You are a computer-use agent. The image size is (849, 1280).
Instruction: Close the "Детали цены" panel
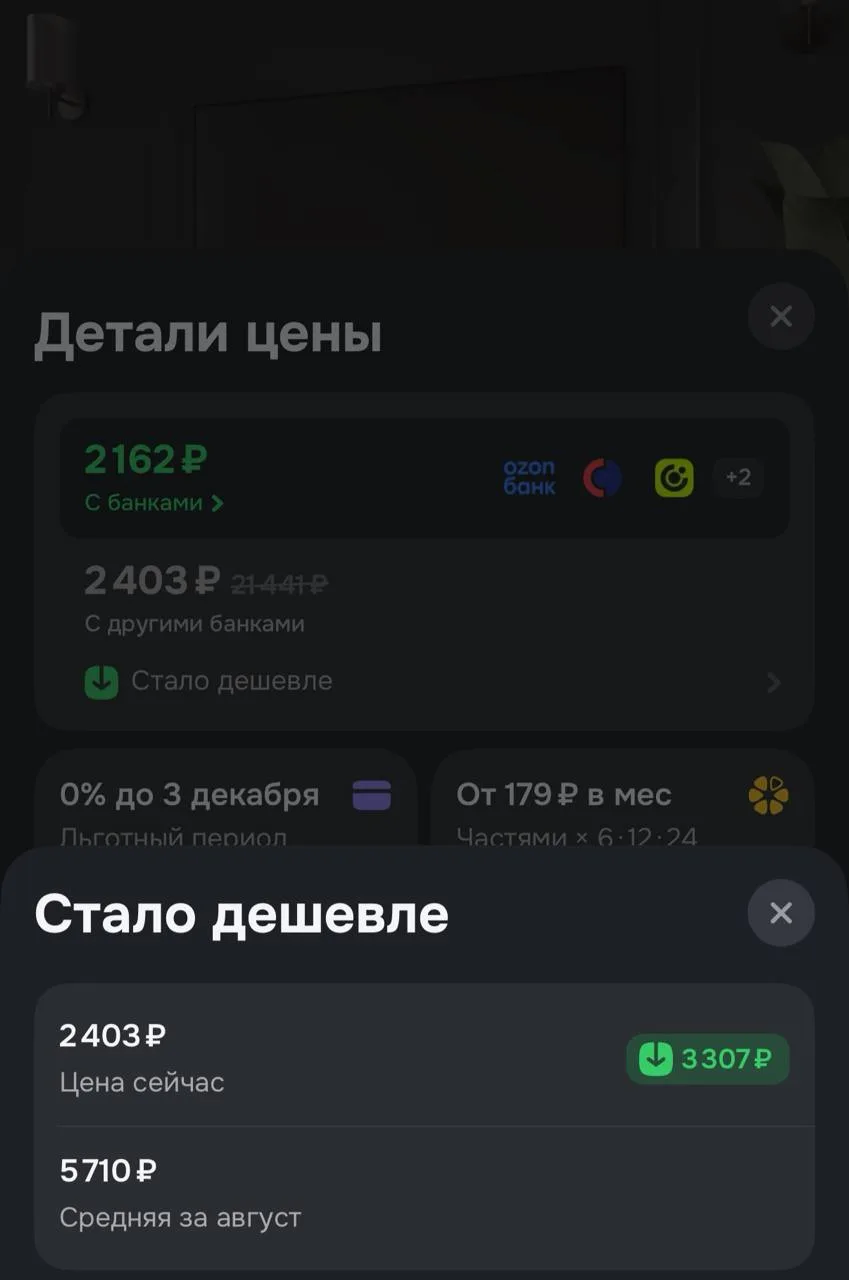pos(781,317)
